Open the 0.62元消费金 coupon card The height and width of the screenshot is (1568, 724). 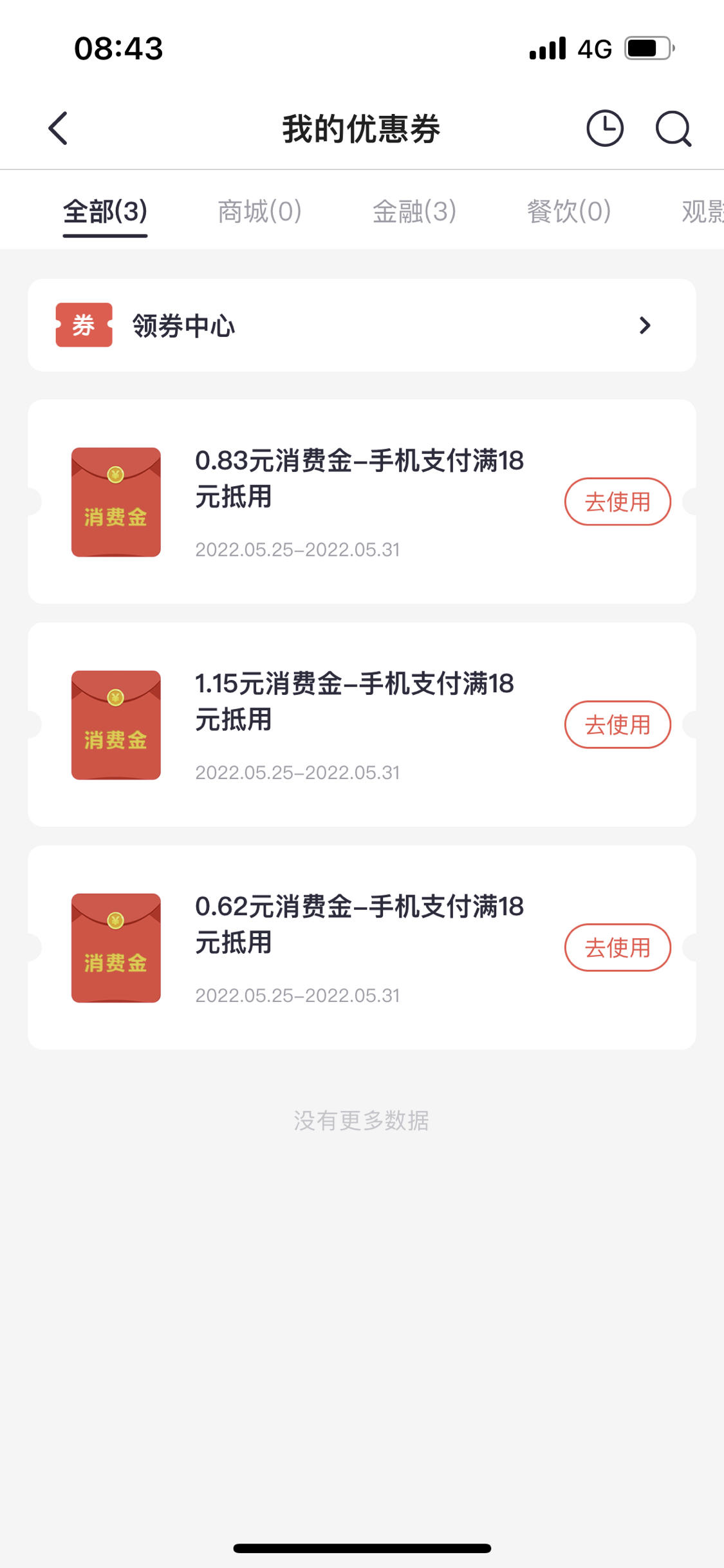point(362,947)
